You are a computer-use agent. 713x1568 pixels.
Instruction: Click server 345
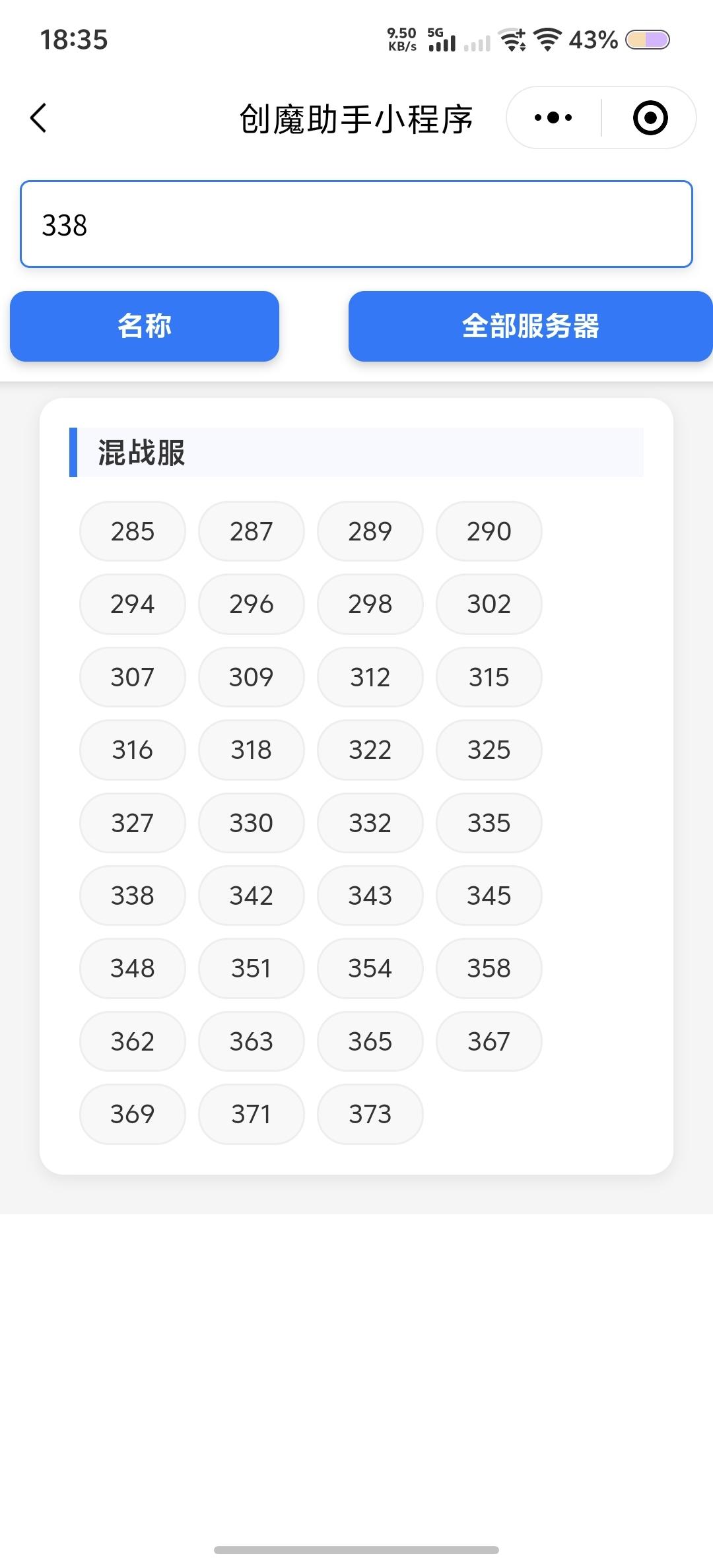(489, 896)
